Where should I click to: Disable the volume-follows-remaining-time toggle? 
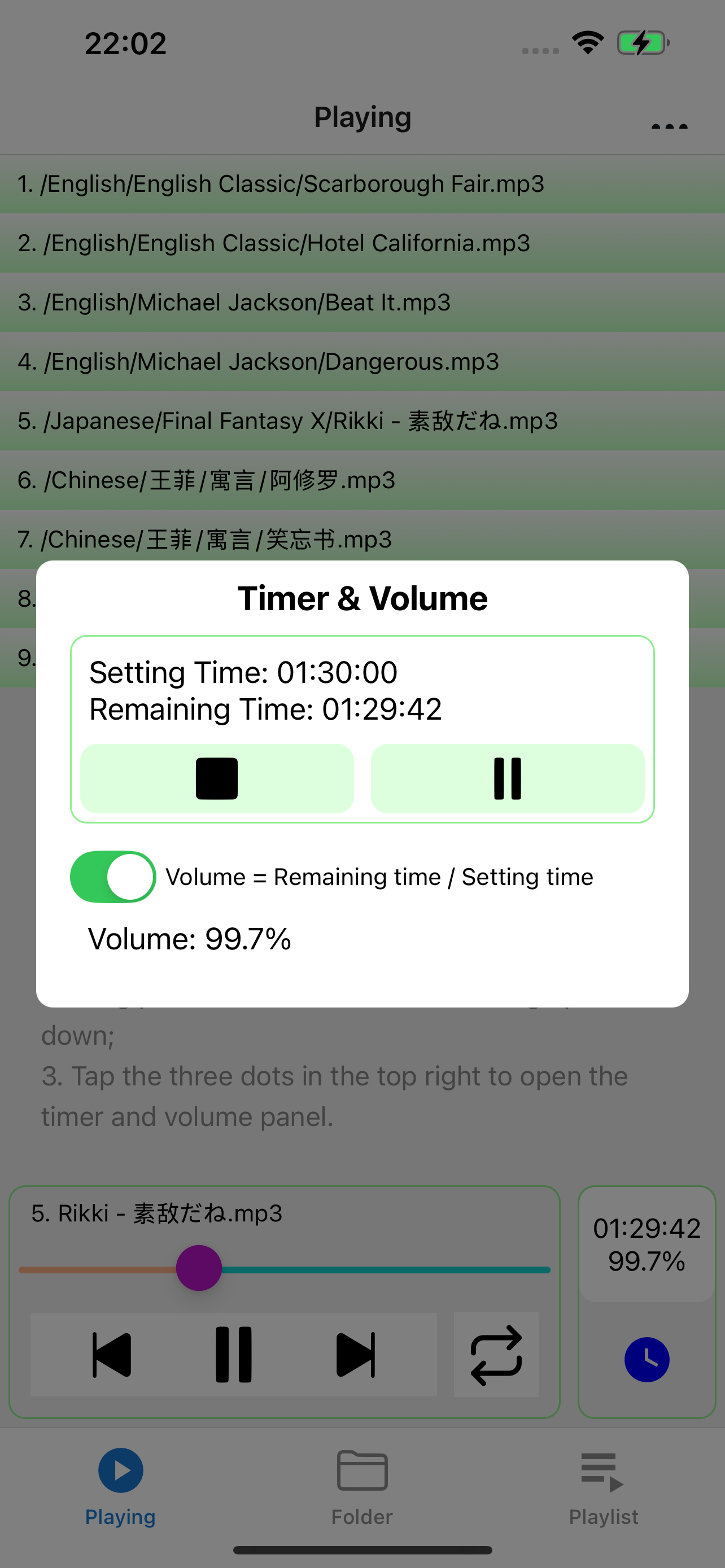click(x=112, y=877)
